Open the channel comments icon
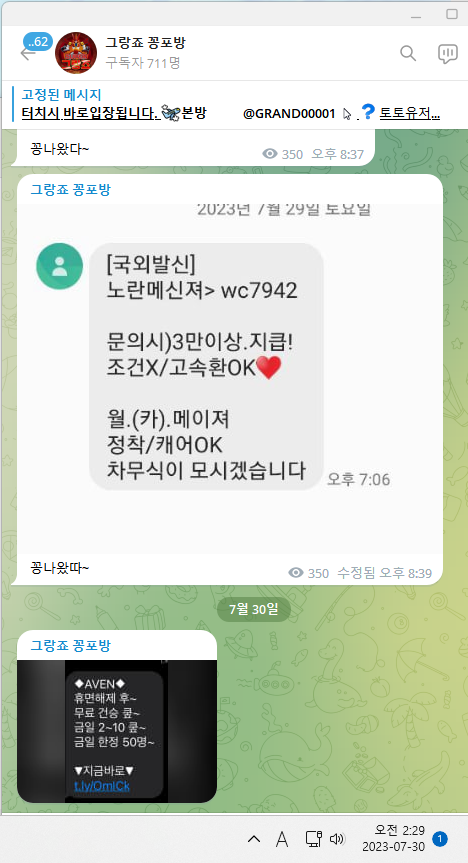The height and width of the screenshot is (863, 468). point(448,53)
